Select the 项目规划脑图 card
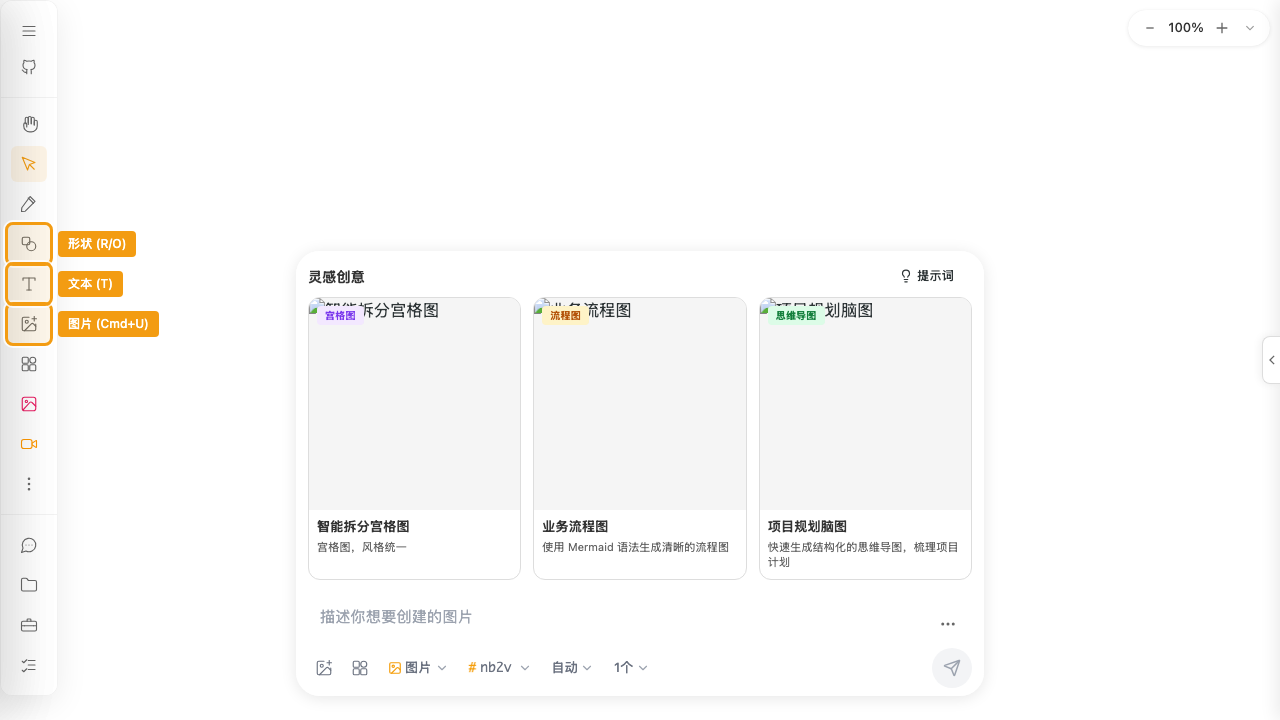Viewport: 1280px width, 720px height. (865, 438)
